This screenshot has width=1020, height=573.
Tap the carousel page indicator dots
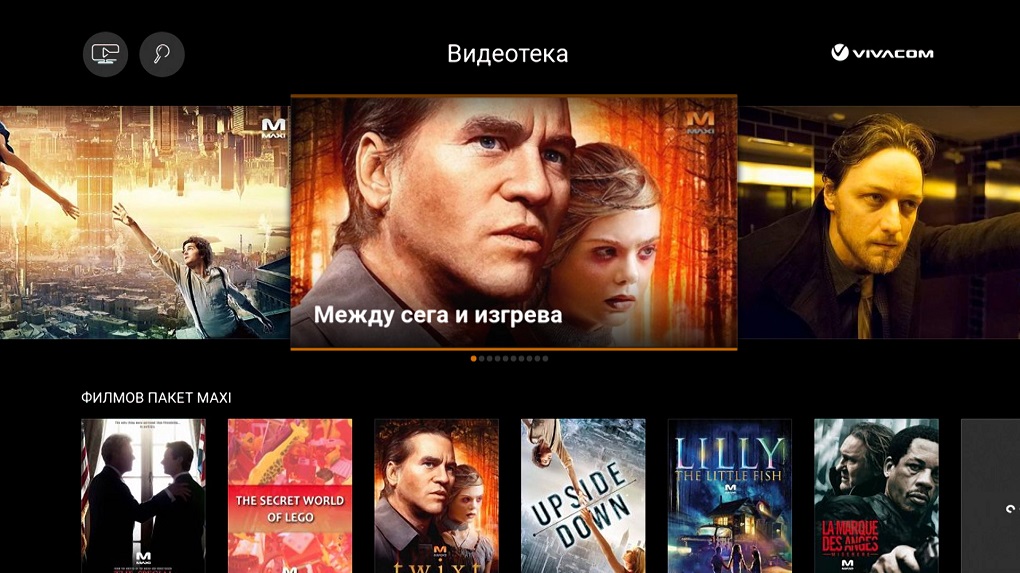click(509, 358)
